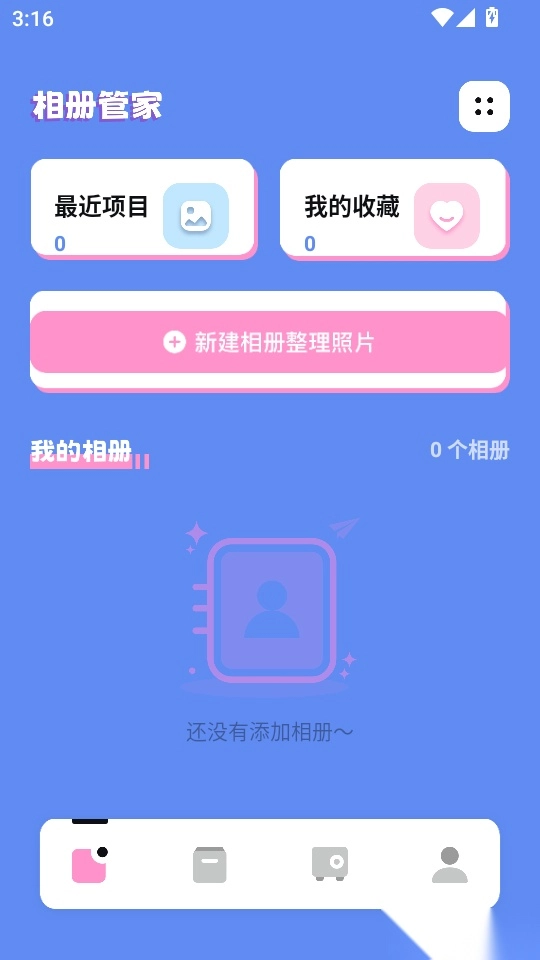540x960 pixels.
Task: Select the pink album tab
Action: [x=89, y=864]
